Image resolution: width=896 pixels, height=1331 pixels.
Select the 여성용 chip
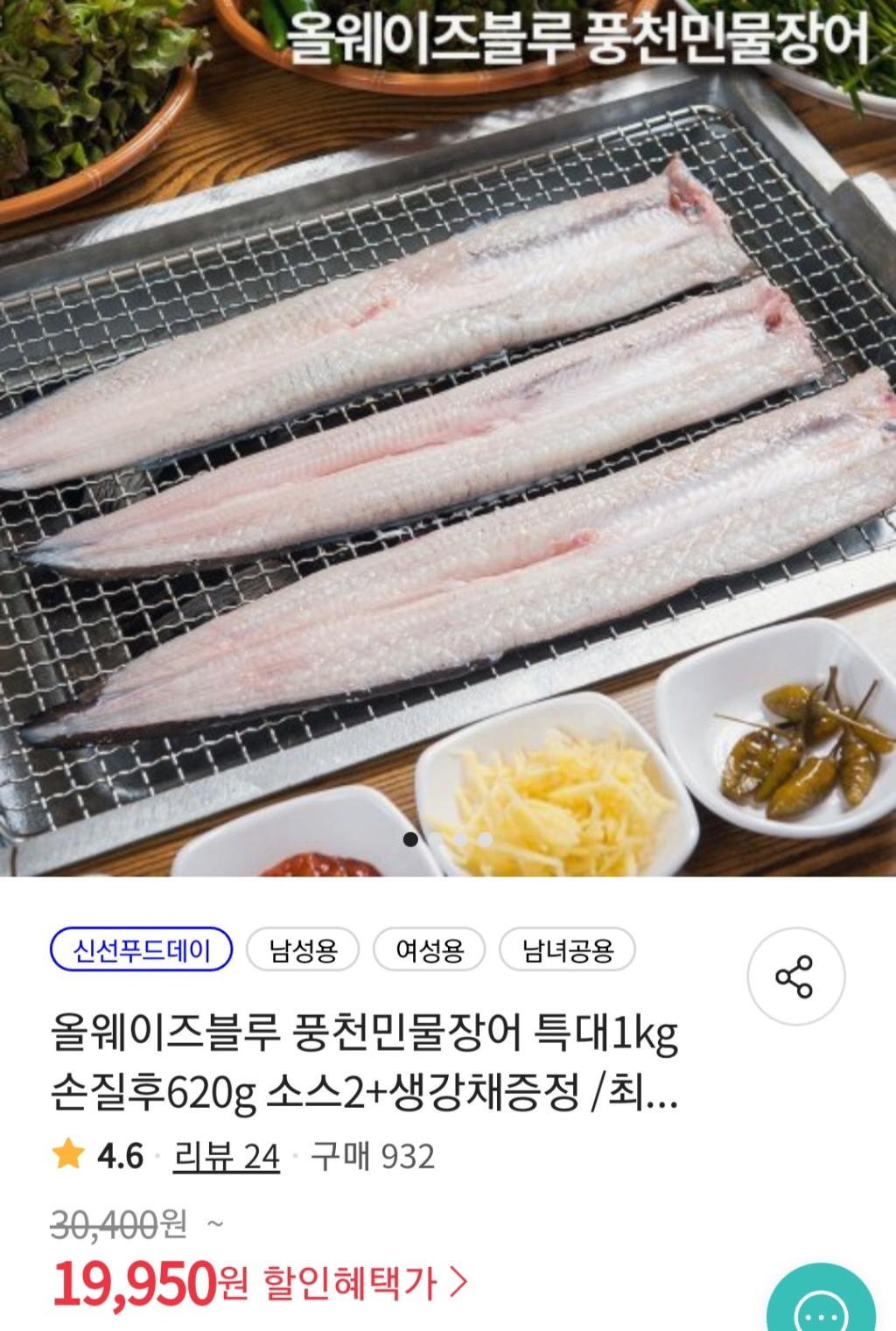point(429,950)
